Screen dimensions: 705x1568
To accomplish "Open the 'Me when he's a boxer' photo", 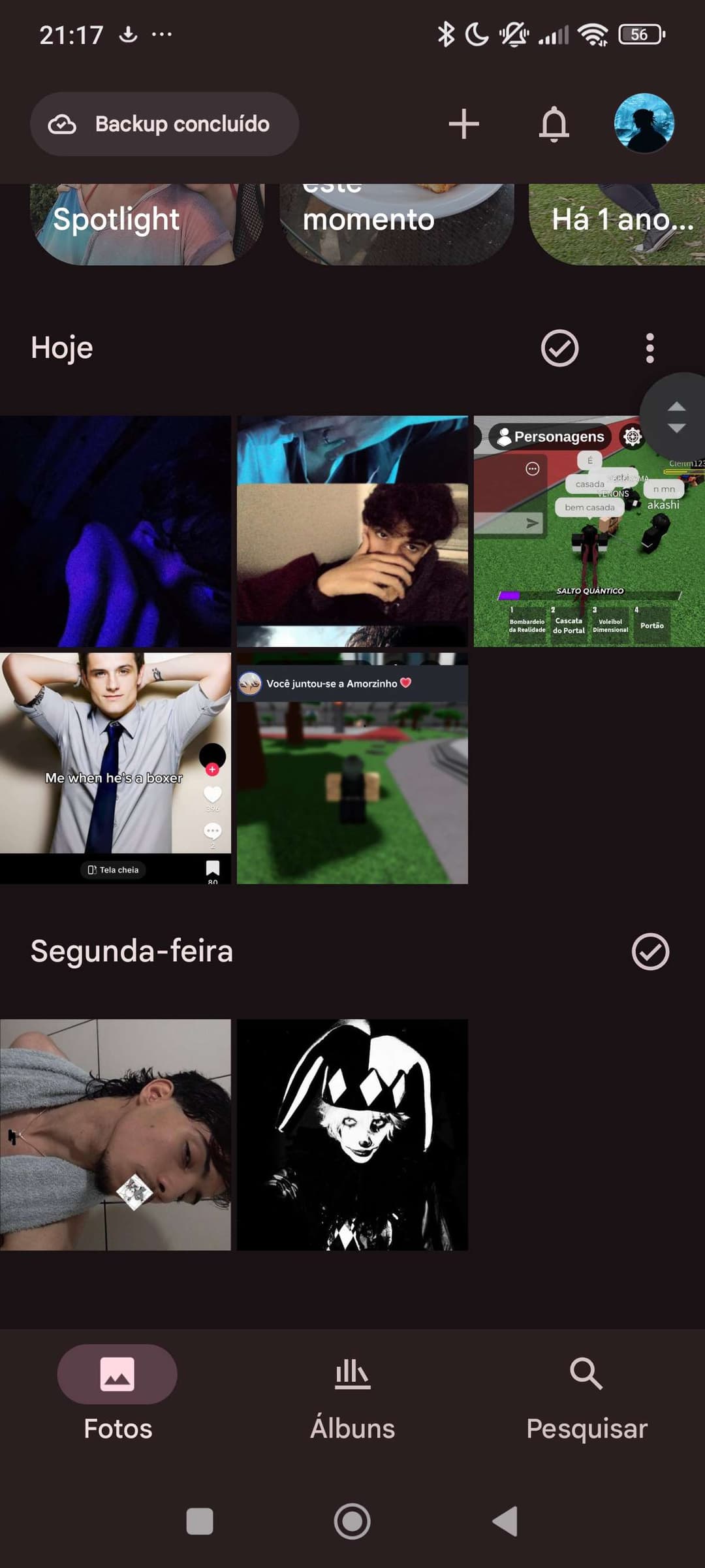I will coord(116,768).
